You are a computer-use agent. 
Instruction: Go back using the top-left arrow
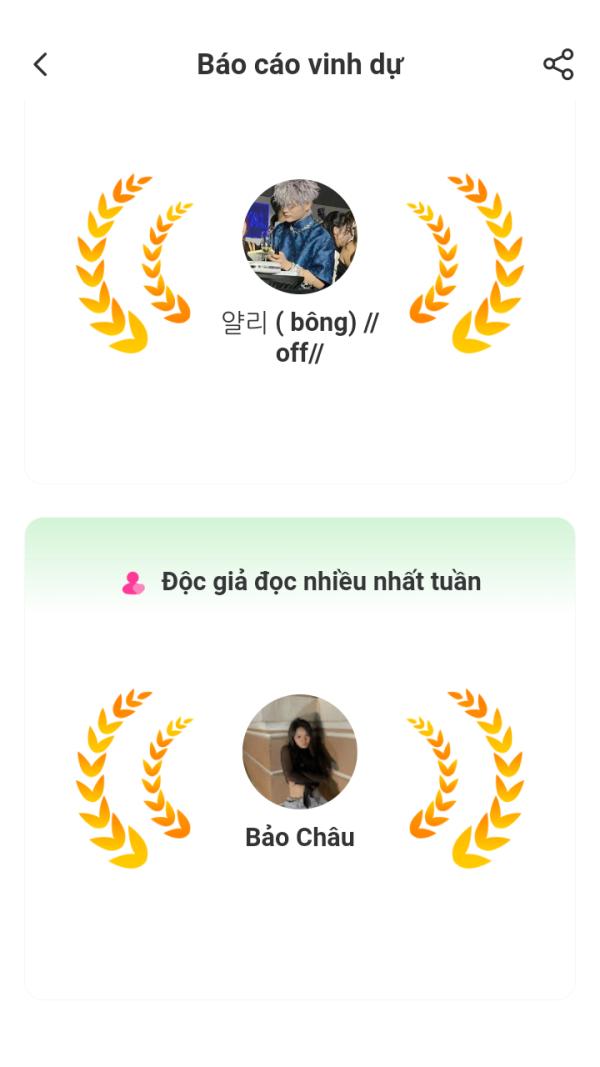click(40, 65)
